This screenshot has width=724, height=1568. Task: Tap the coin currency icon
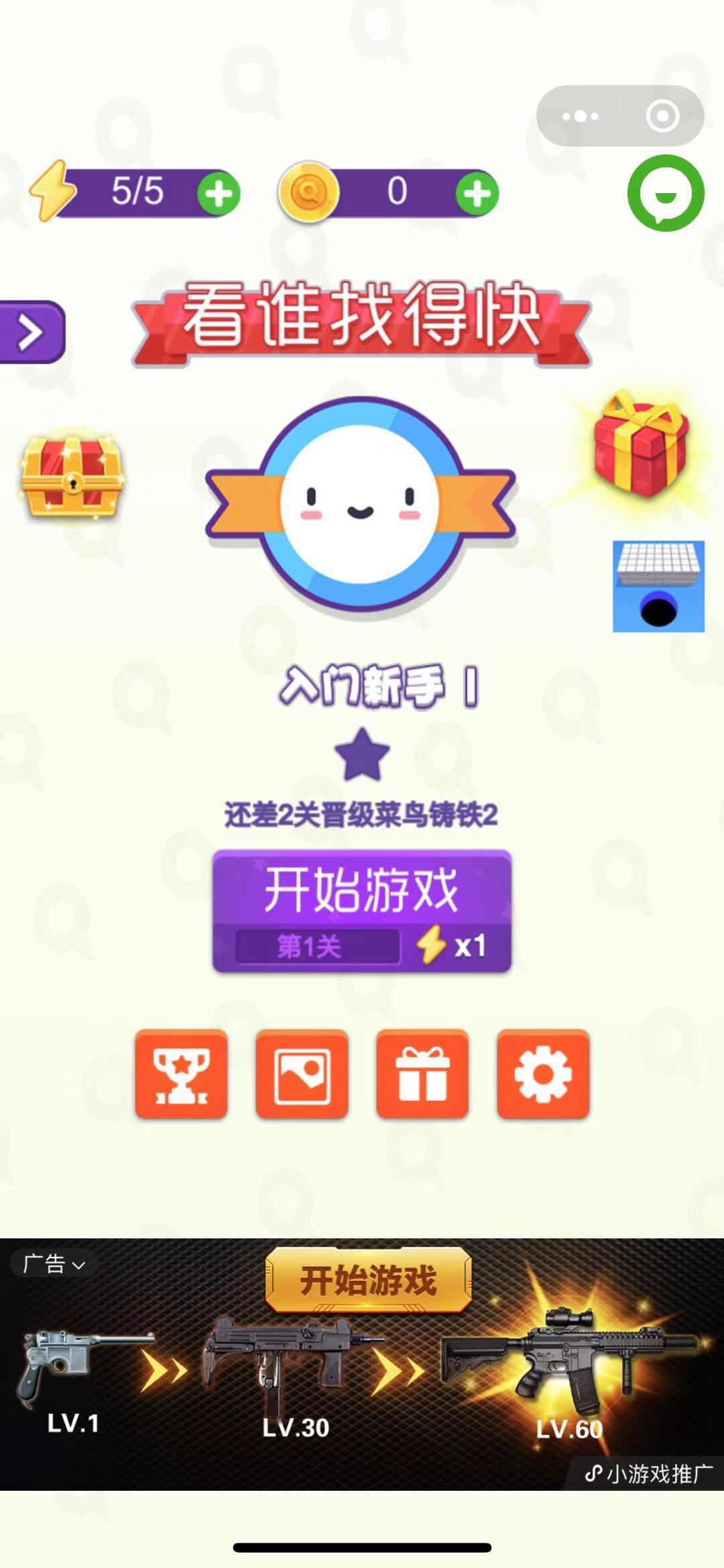pyautogui.click(x=309, y=191)
